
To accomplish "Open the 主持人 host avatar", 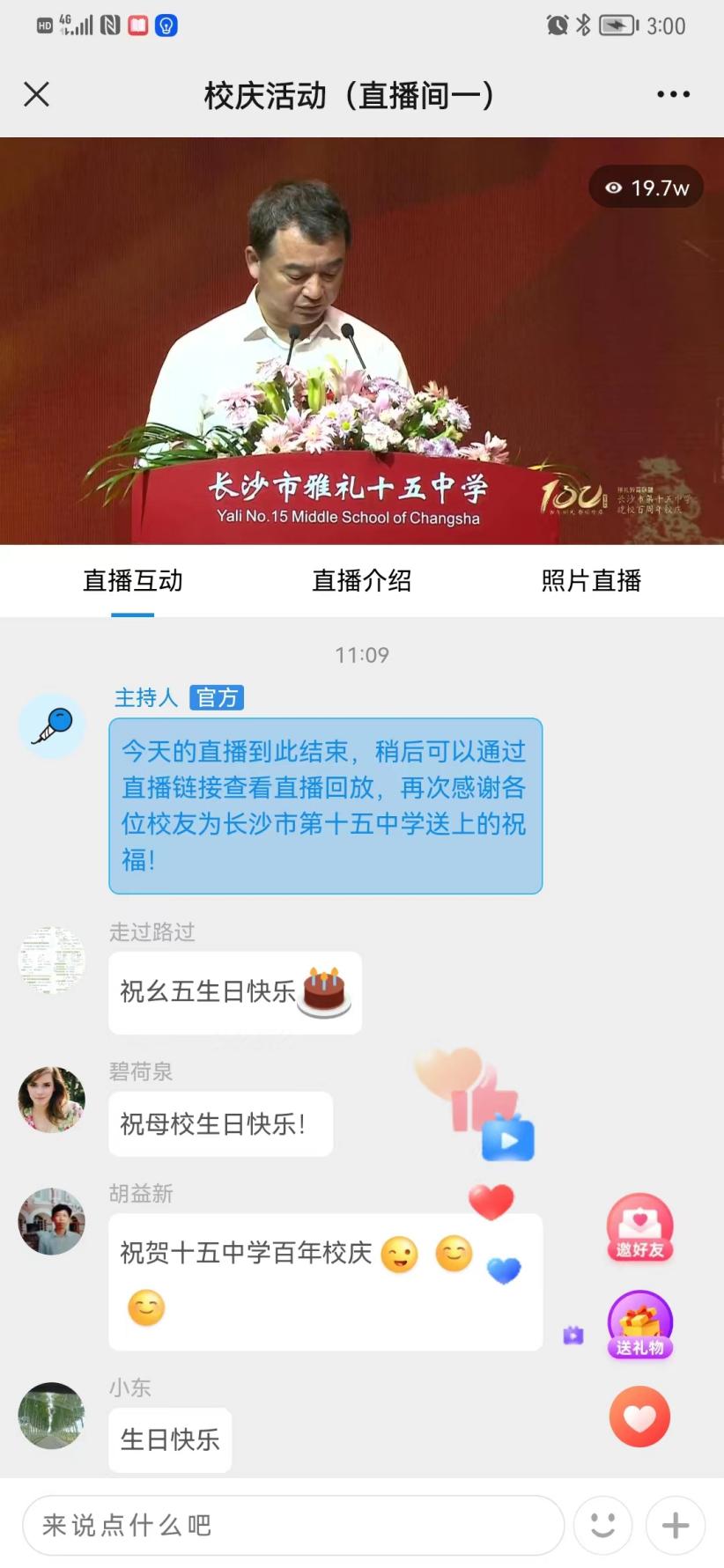I will coord(52,725).
